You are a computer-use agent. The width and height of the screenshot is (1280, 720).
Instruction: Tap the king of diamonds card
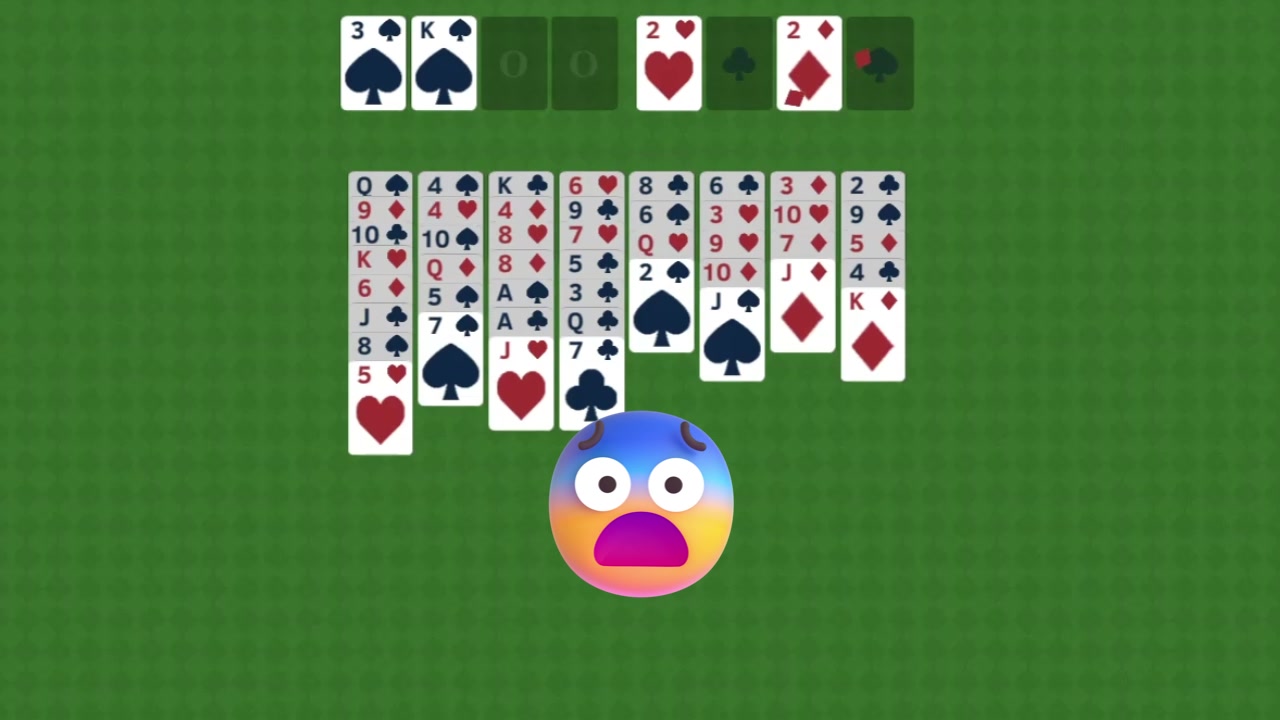[x=873, y=335]
